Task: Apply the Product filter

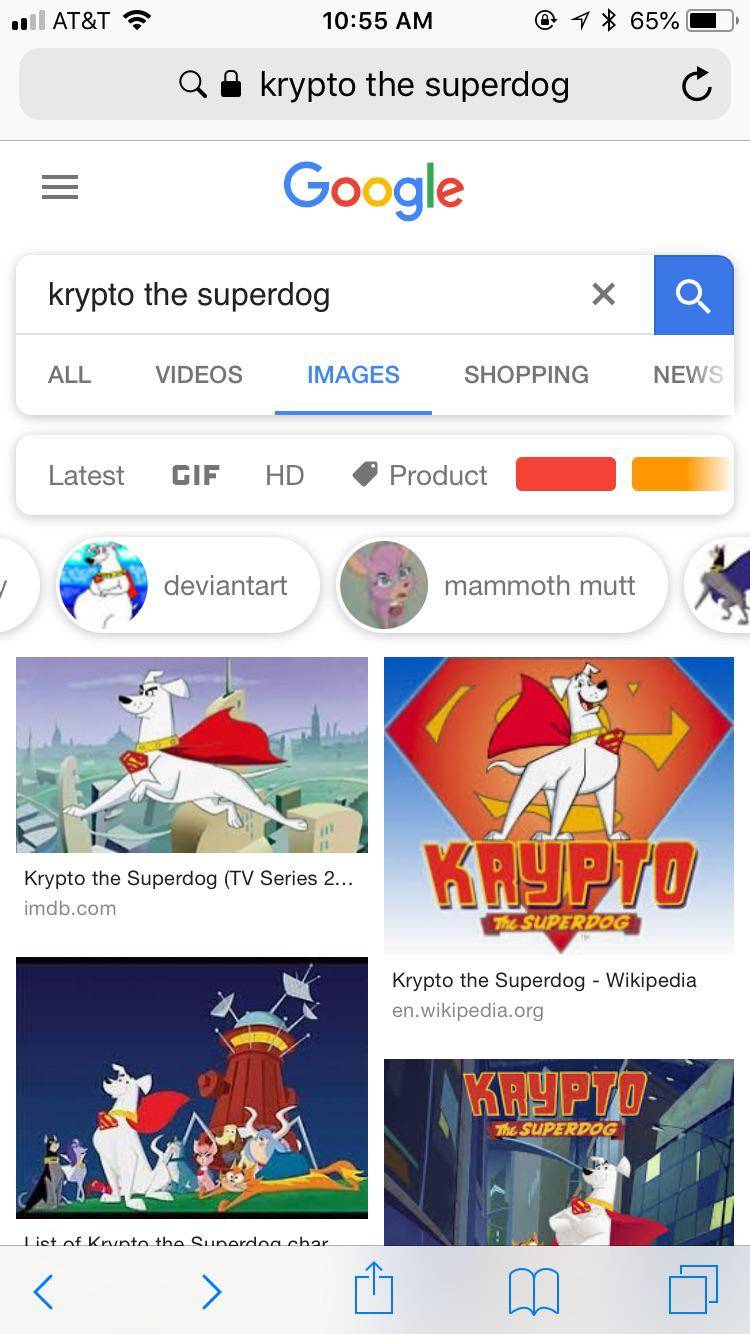Action: 421,475
